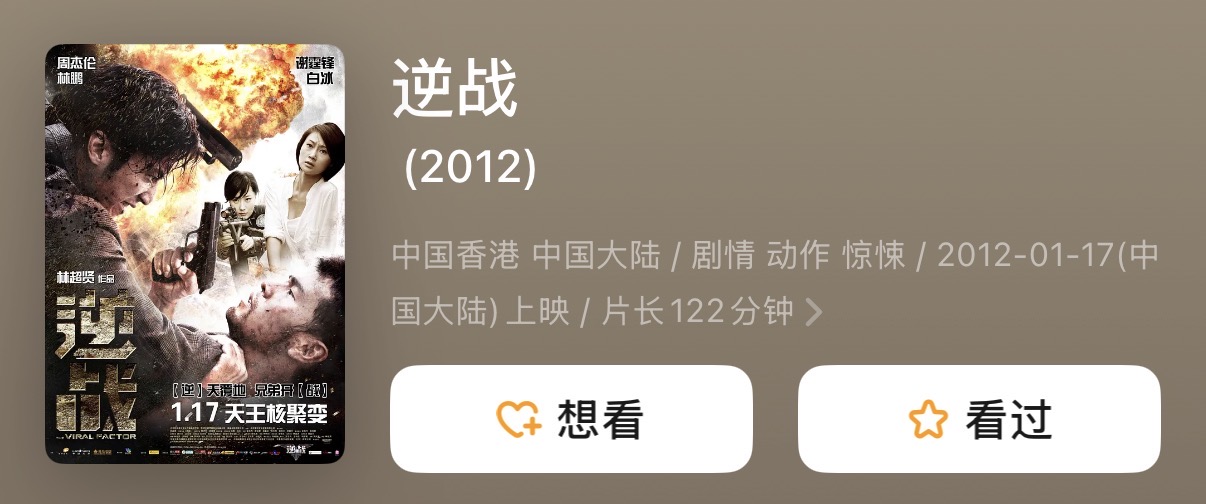The image size is (1206, 504).
Task: Mark 逆战 as 看过 (watched)
Action: coord(978,419)
